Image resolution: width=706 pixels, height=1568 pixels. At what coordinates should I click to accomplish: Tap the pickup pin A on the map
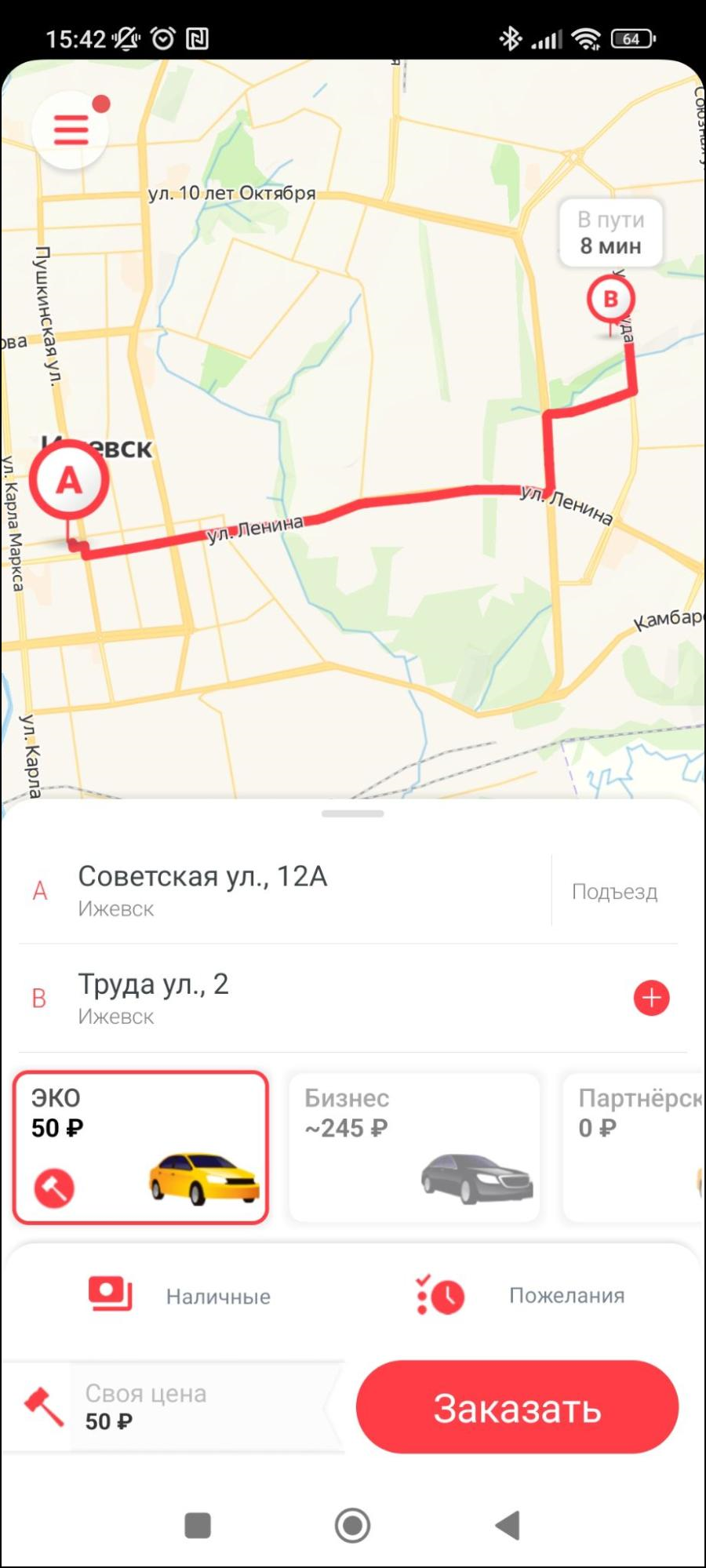click(69, 480)
